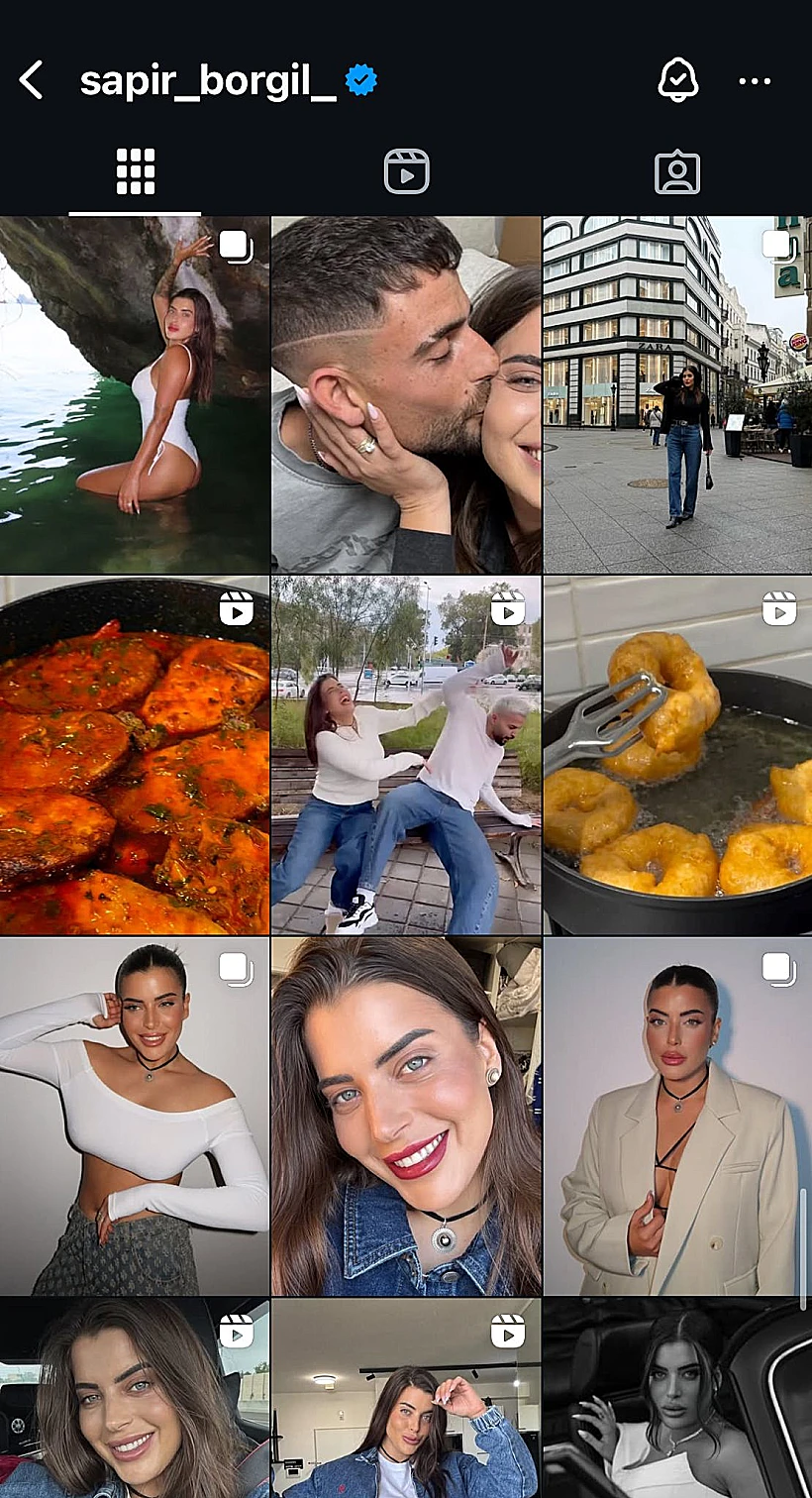The height and width of the screenshot is (1498, 812).
Task: Open the notification bell settings
Action: [x=677, y=80]
